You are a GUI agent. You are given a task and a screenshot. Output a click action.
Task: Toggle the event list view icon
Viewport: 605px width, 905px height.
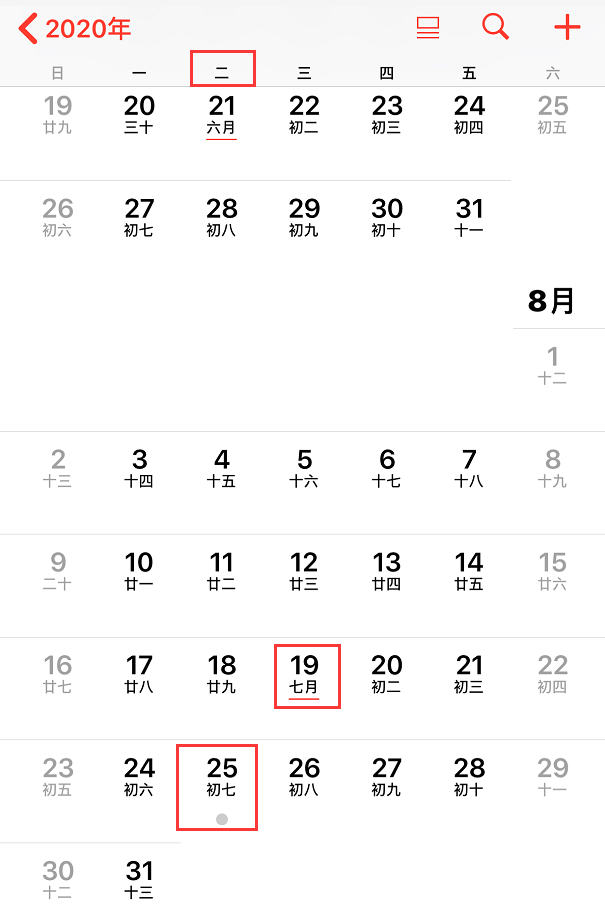(x=428, y=28)
